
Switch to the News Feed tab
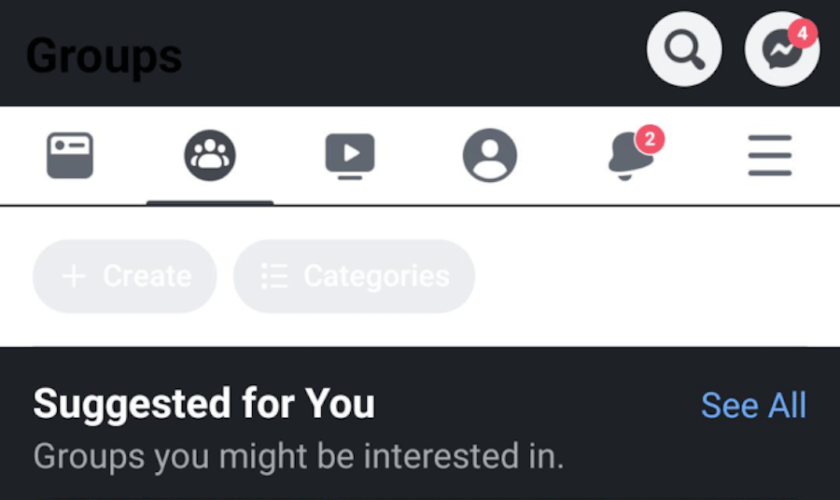[x=70, y=156]
